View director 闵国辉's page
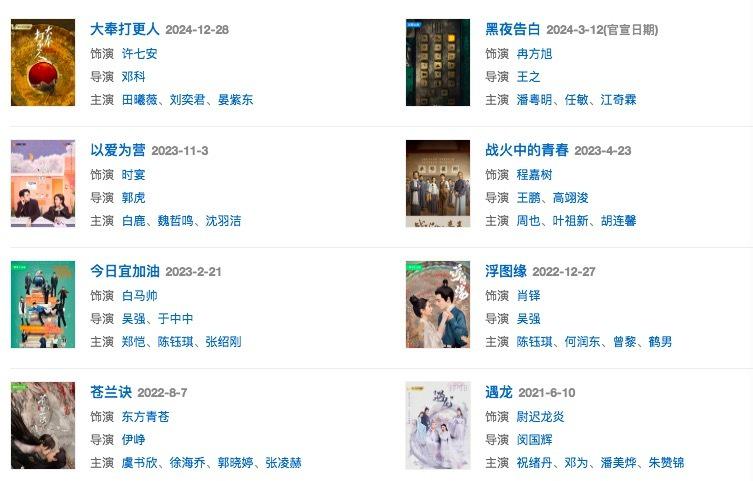The height and width of the screenshot is (481, 753). click(534, 439)
